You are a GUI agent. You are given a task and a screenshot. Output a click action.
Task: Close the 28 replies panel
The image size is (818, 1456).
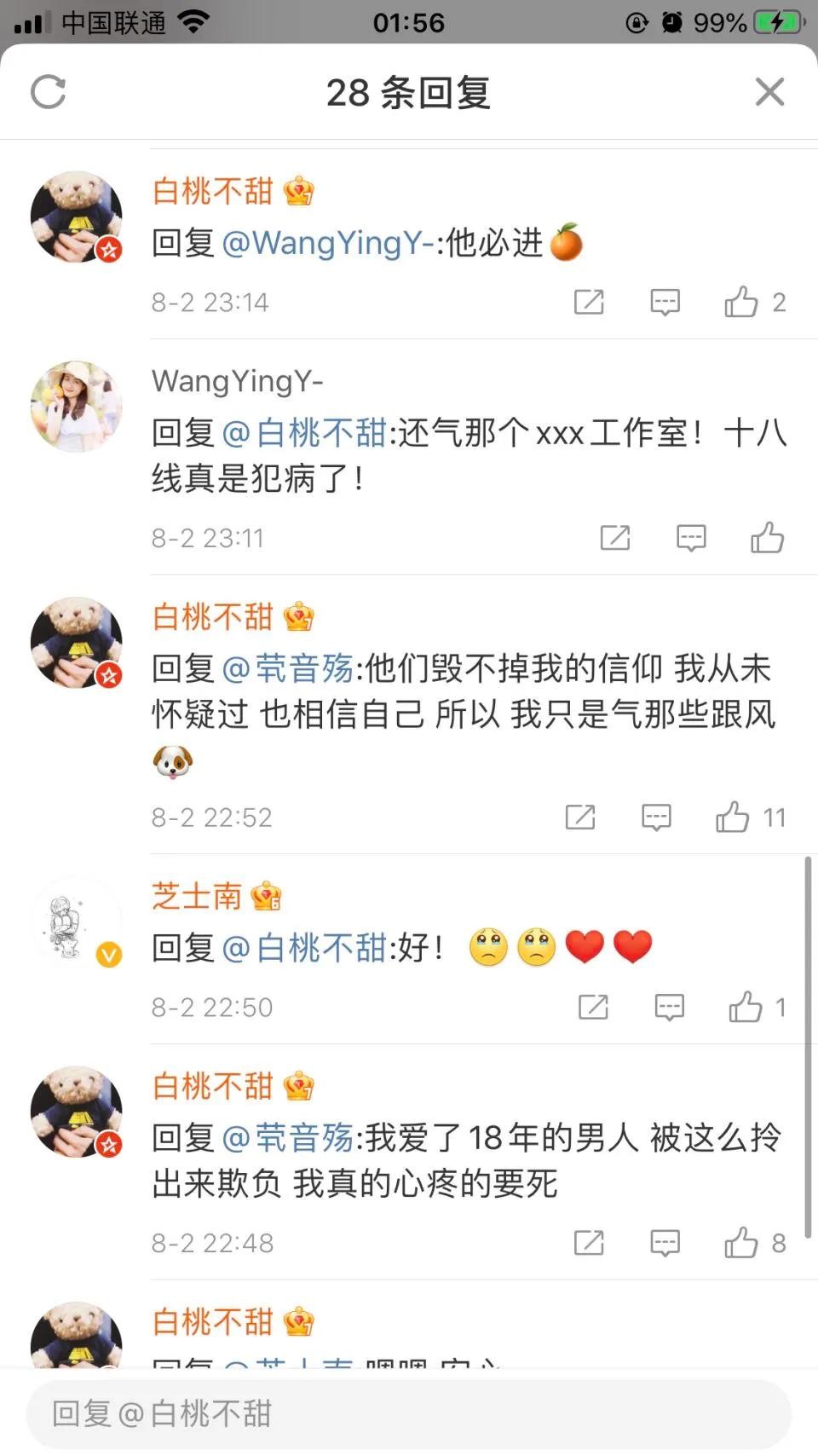click(769, 91)
